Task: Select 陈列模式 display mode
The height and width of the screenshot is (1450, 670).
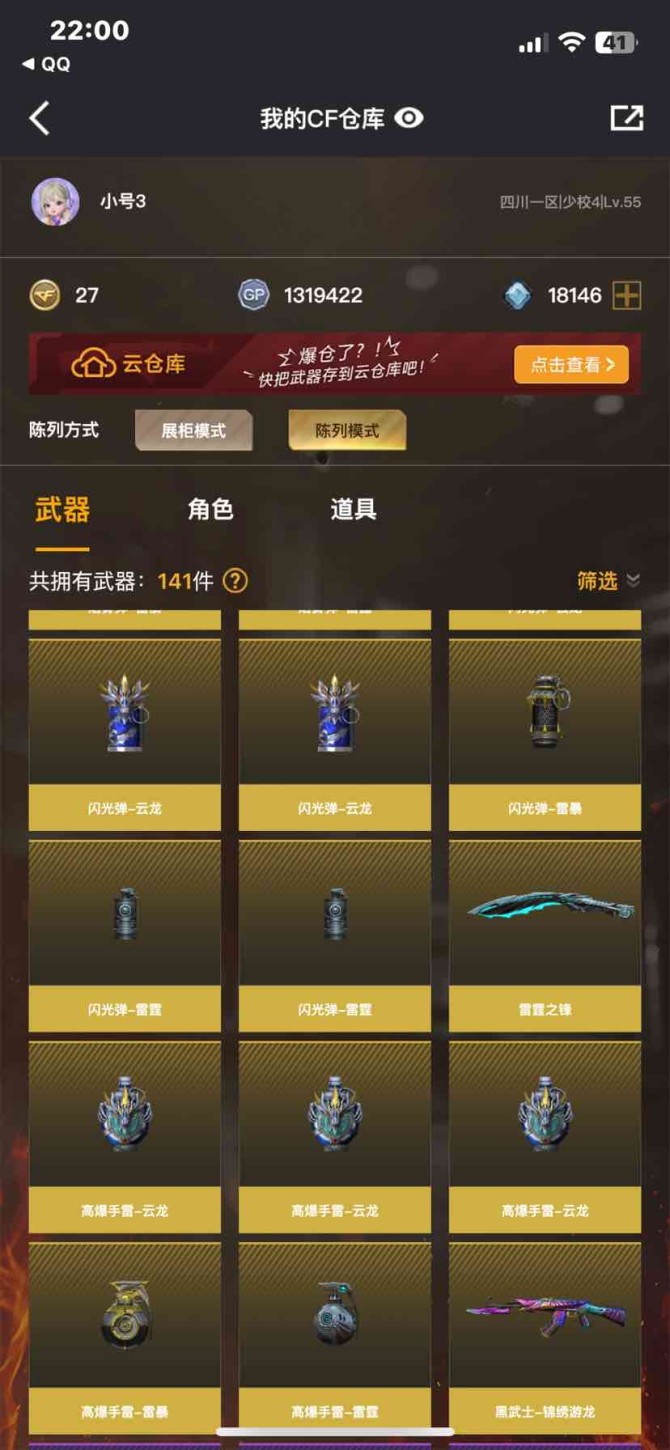Action: pyautogui.click(x=347, y=431)
